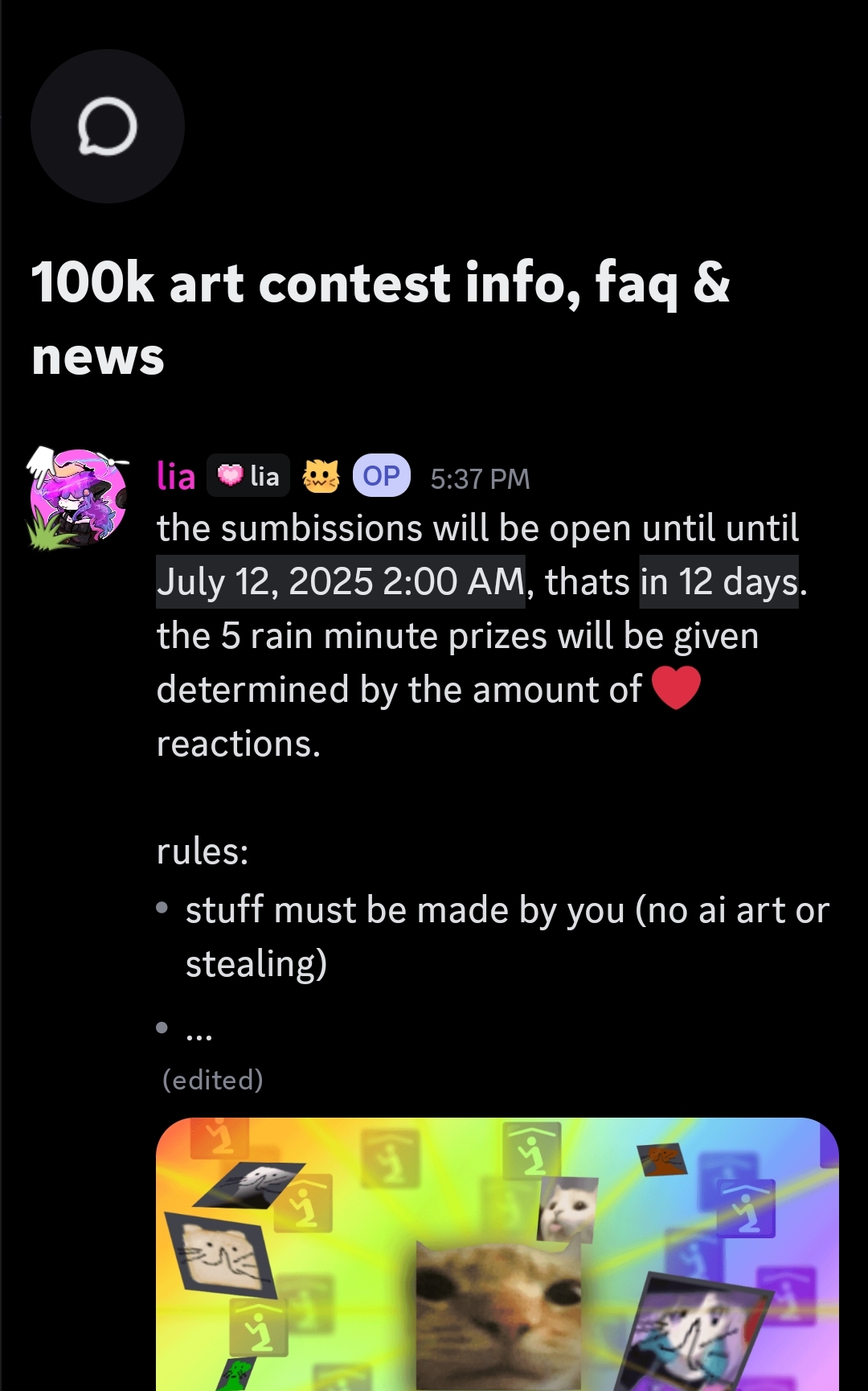This screenshot has height=1391, width=868.
Task: Tap lia's server tag badge
Action: pos(248,476)
